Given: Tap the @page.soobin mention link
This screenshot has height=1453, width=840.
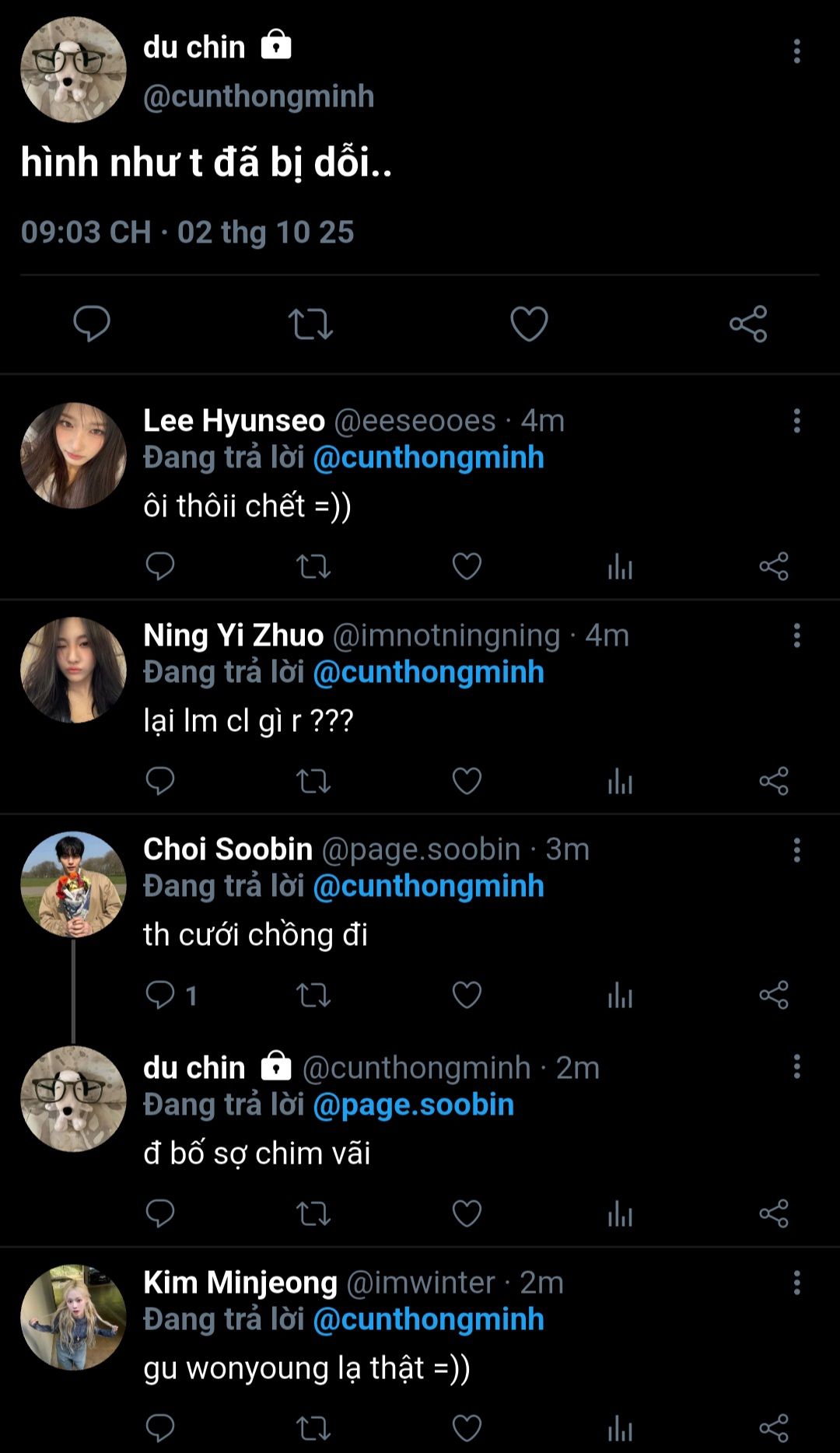Looking at the screenshot, I should click(413, 1105).
